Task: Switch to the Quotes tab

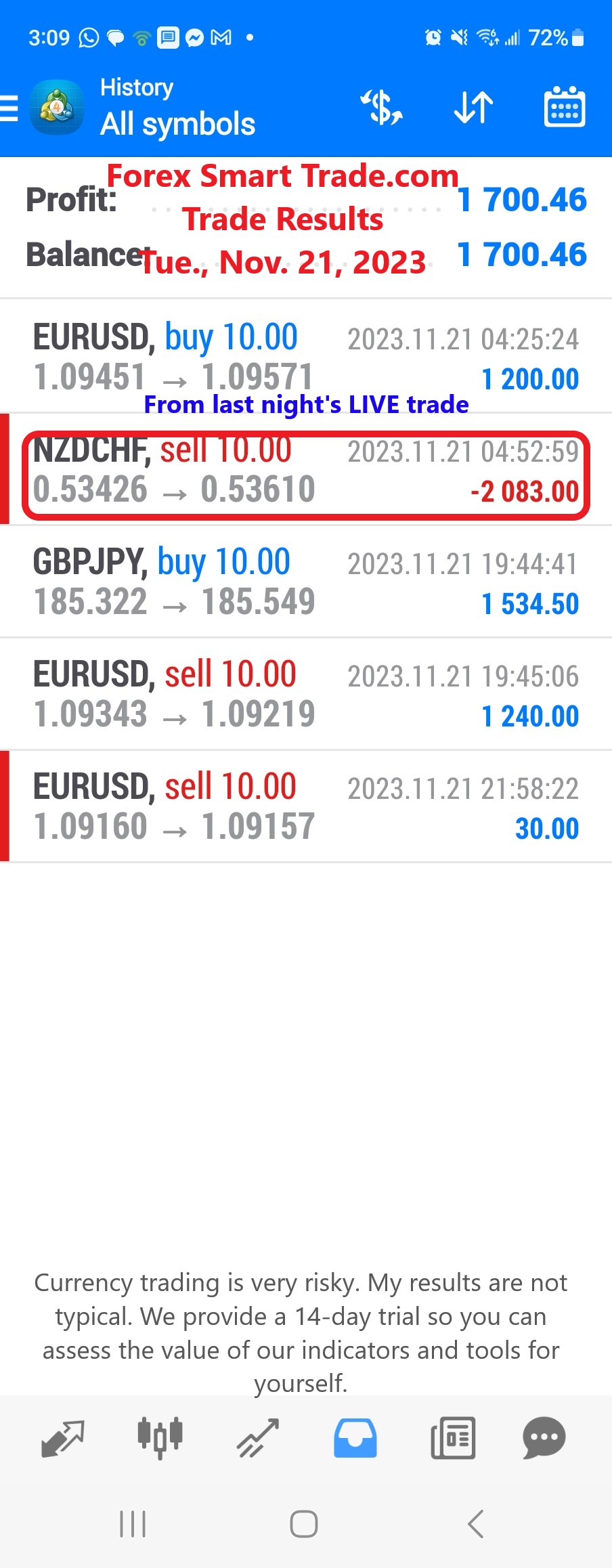Action: coord(63,1437)
